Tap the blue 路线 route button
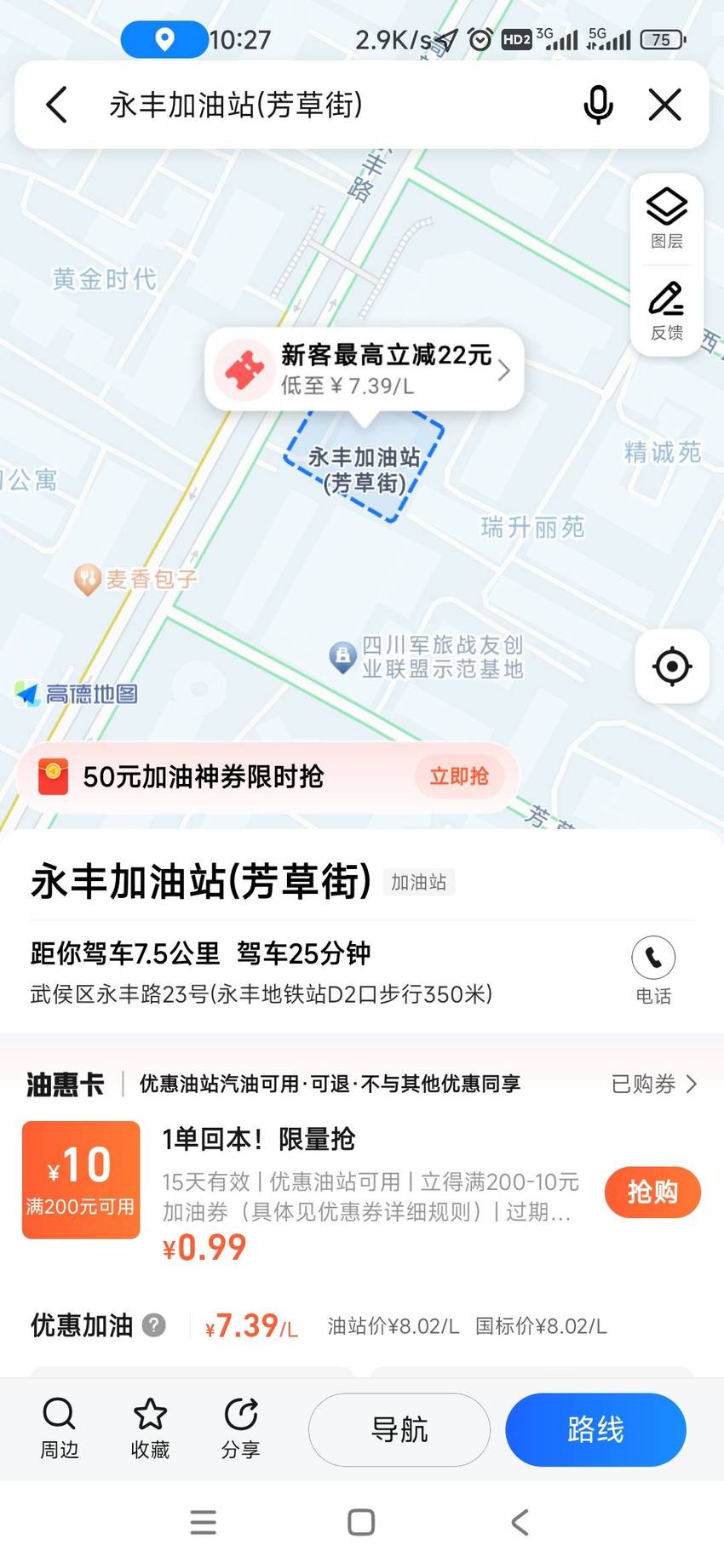Image resolution: width=724 pixels, height=1568 pixels. coord(595,1429)
